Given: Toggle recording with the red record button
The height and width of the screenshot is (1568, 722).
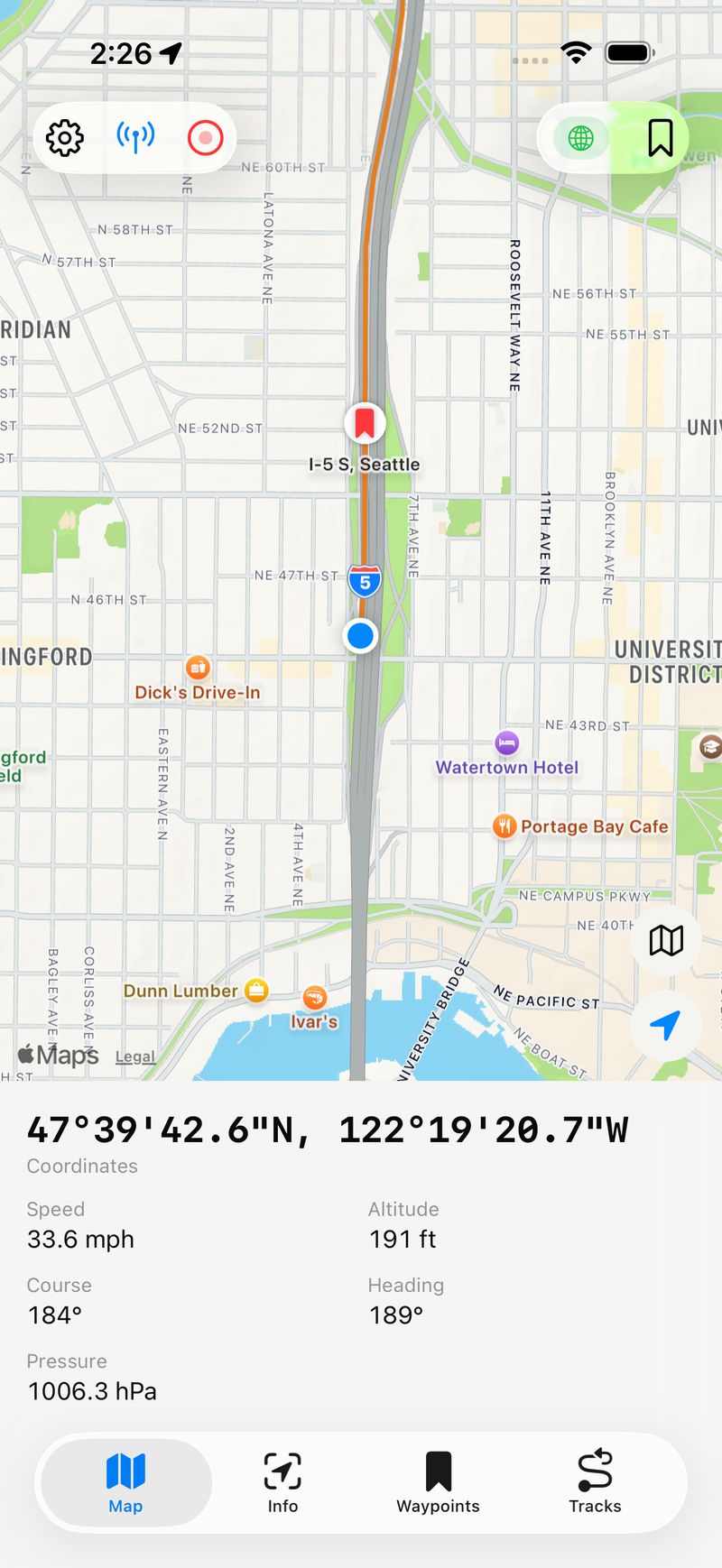Looking at the screenshot, I should pyautogui.click(x=206, y=138).
